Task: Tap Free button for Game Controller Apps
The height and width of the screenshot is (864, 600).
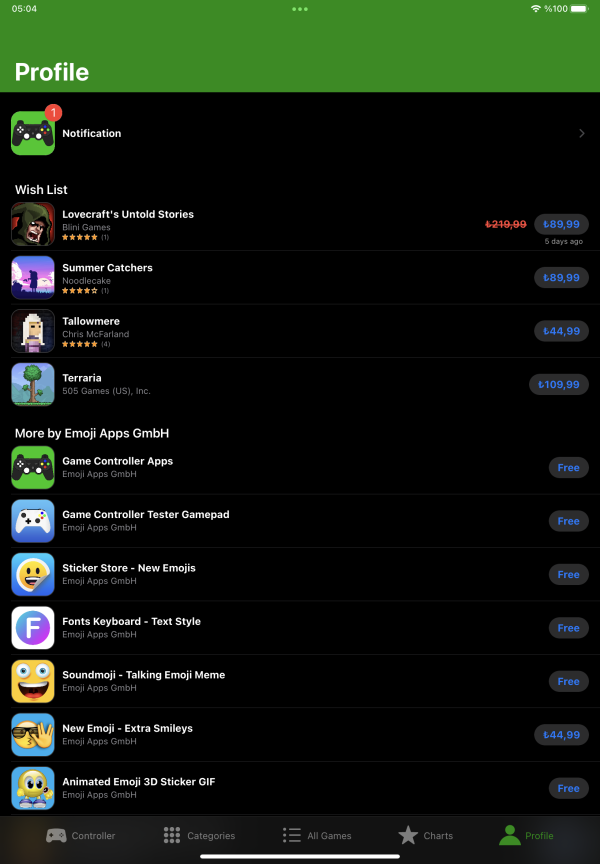Action: pyautogui.click(x=568, y=468)
